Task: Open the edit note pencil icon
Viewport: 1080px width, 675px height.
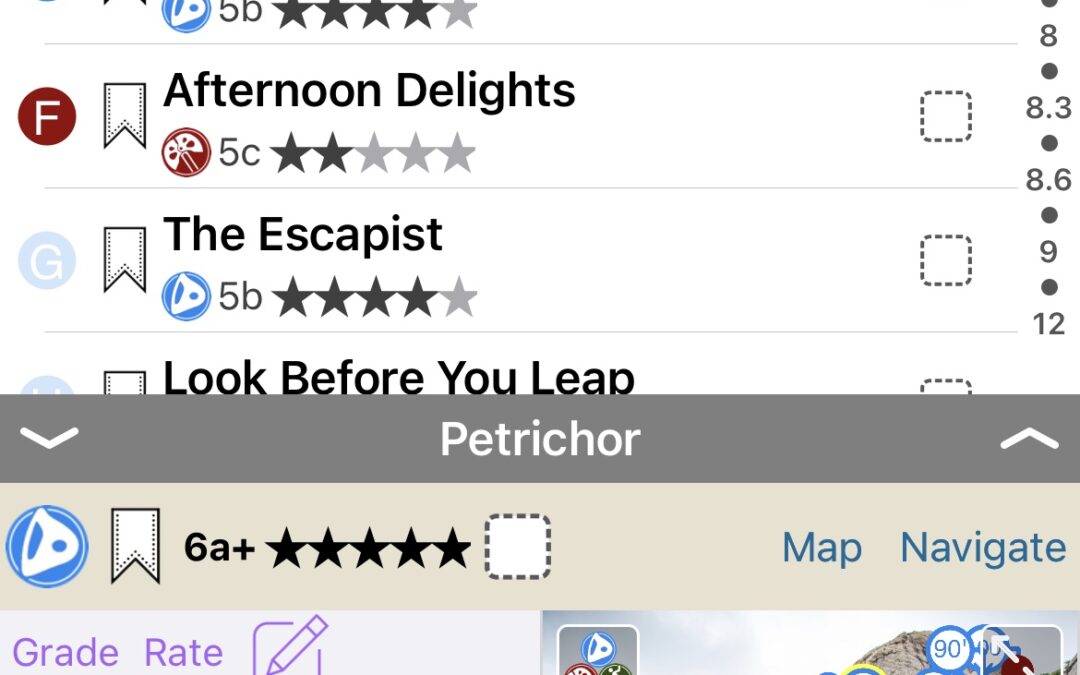Action: point(290,646)
